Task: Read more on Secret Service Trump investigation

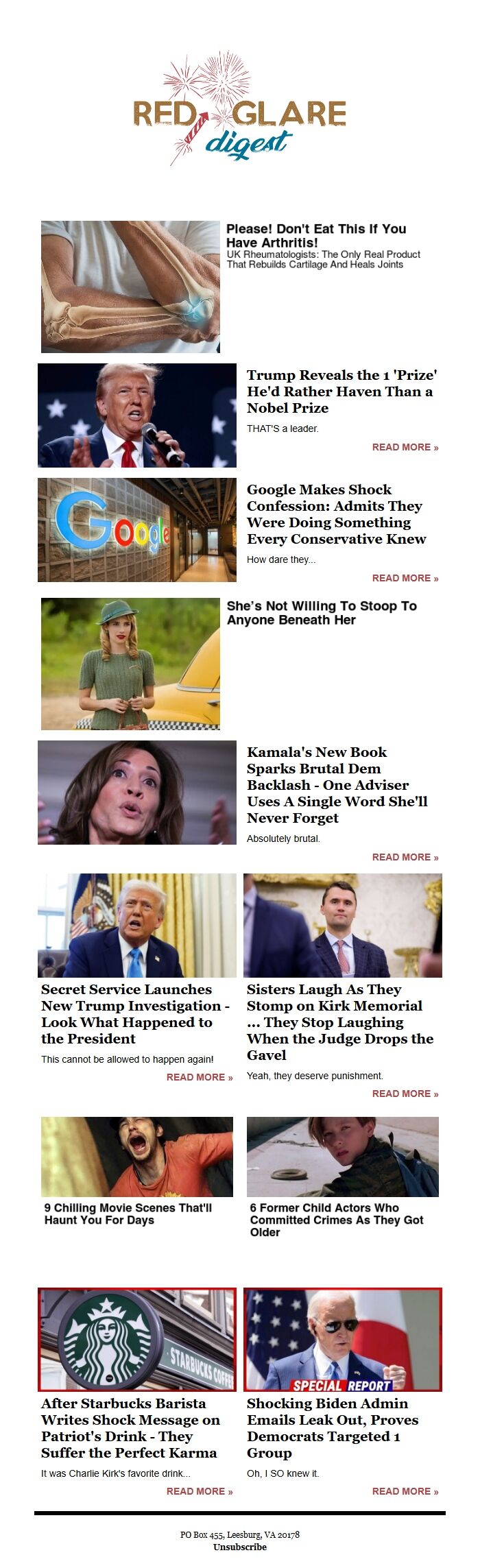Action: pyautogui.click(x=199, y=1077)
